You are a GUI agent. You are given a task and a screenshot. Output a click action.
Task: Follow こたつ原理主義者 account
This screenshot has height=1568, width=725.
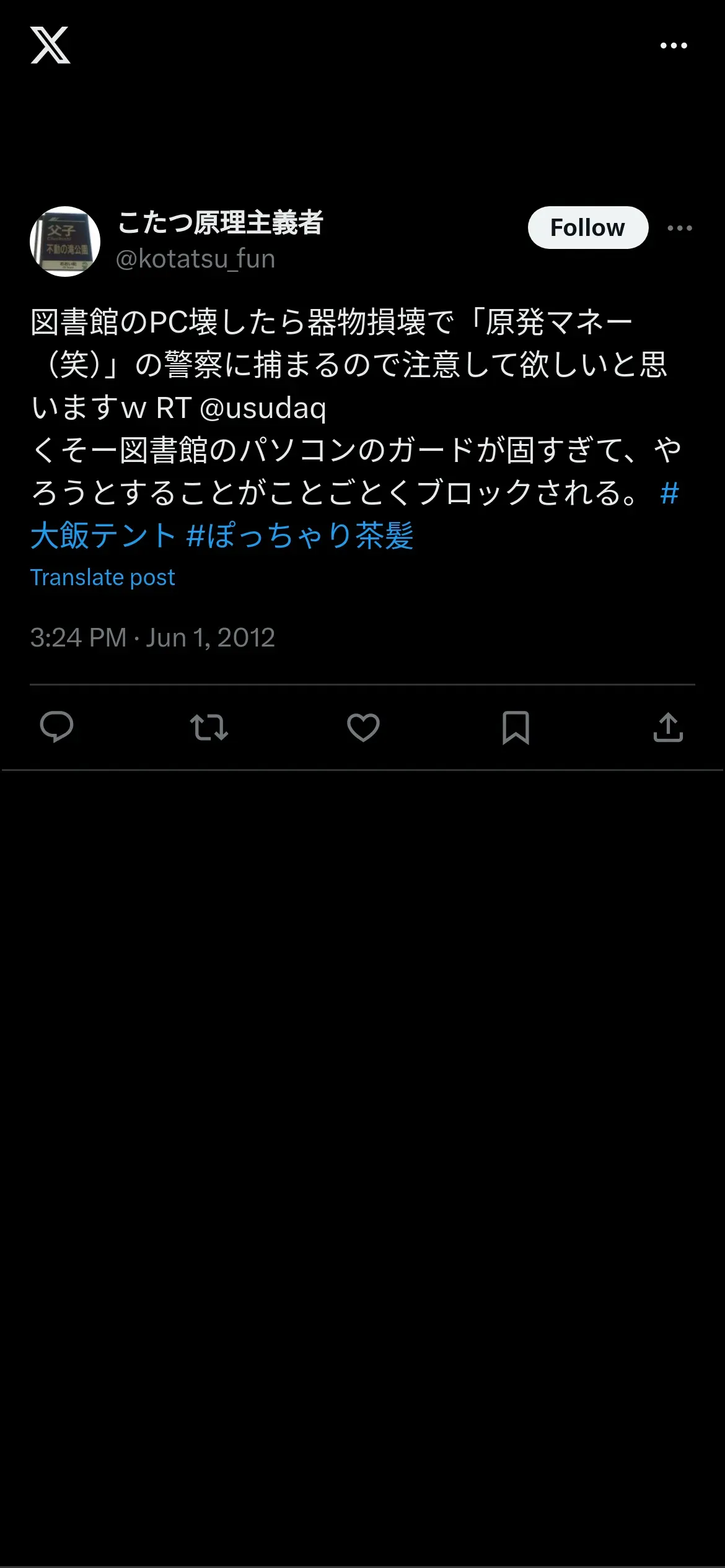coord(587,228)
